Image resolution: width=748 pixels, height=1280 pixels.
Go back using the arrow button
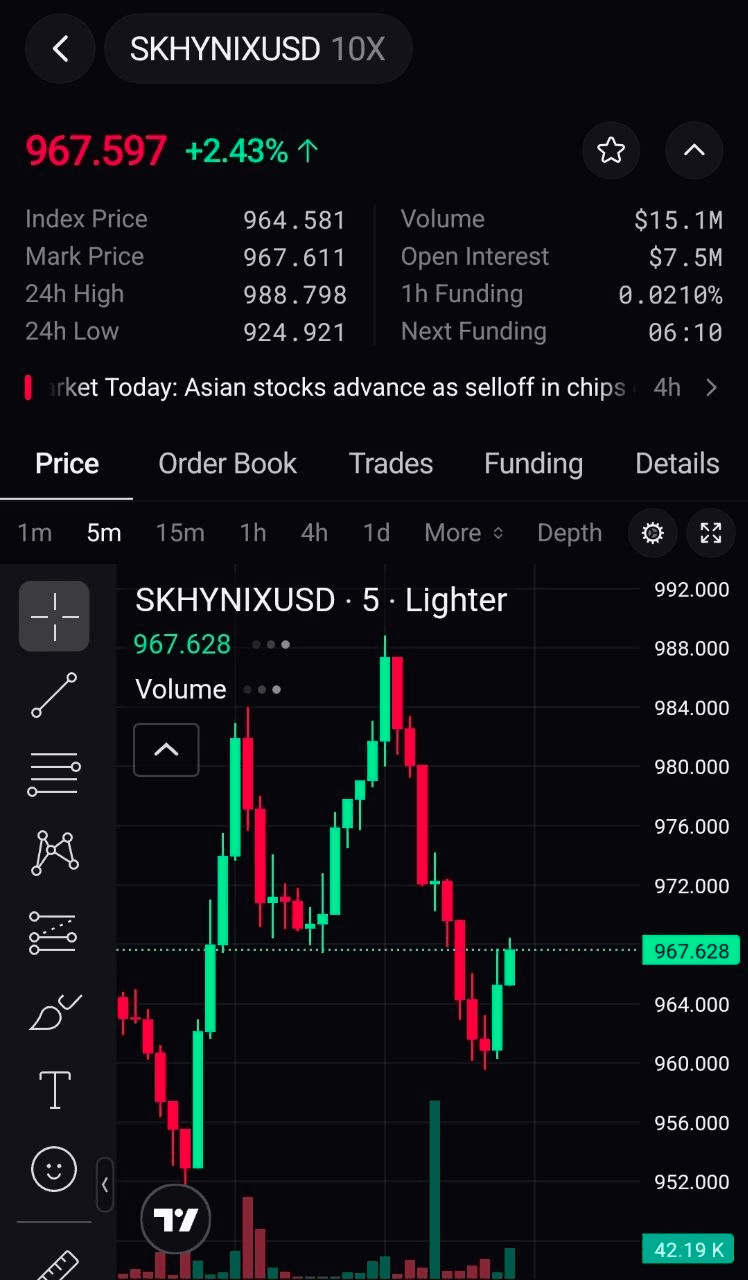pos(60,48)
